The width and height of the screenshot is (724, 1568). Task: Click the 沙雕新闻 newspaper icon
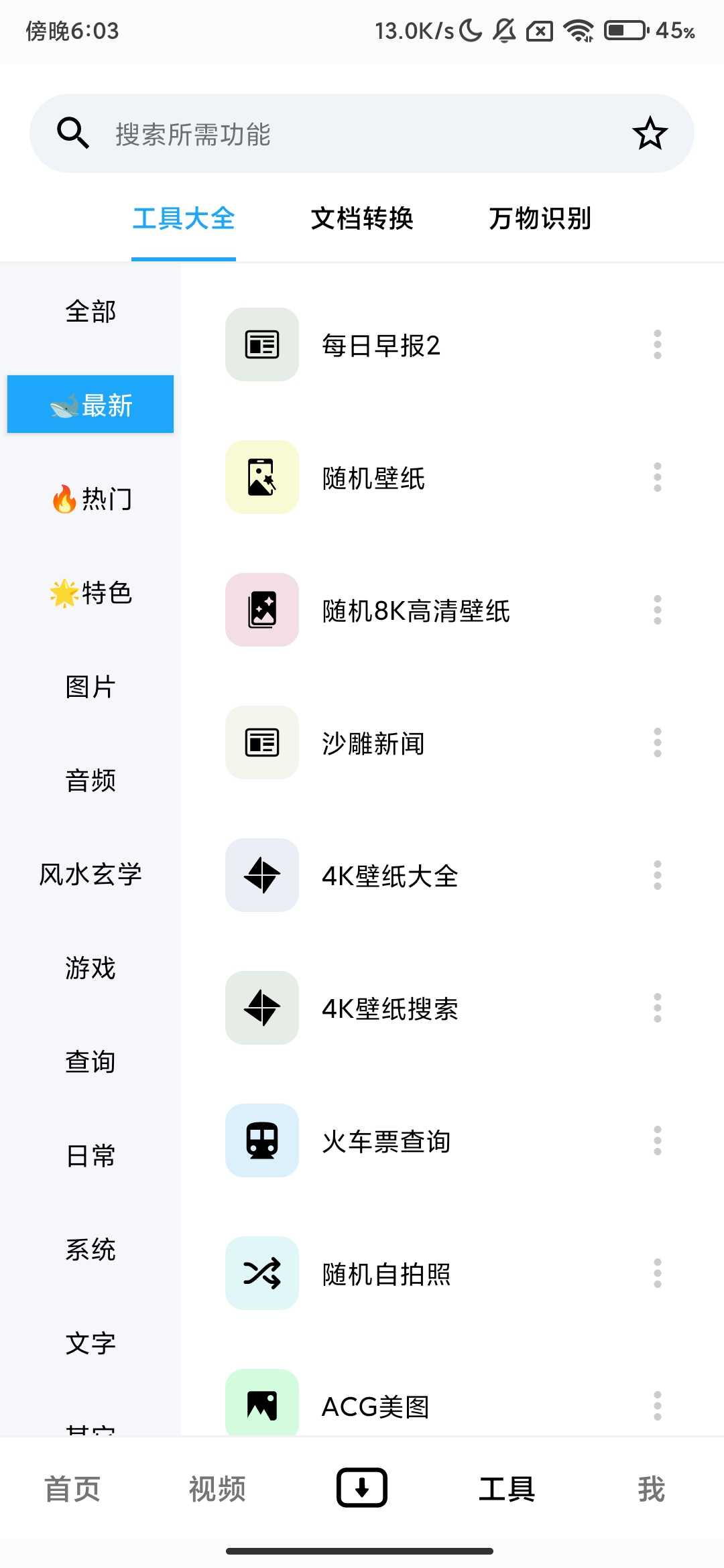pyautogui.click(x=261, y=742)
